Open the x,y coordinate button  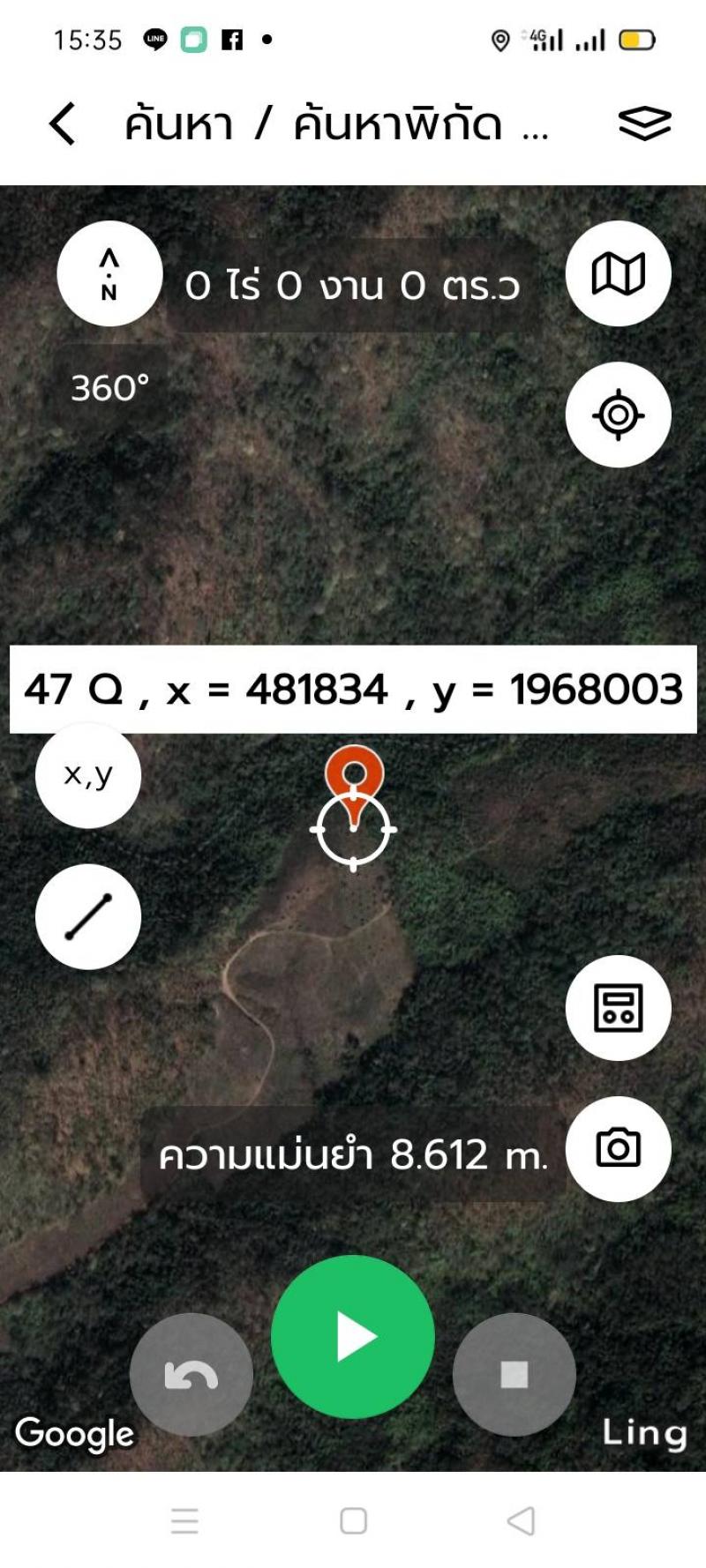[x=88, y=775]
